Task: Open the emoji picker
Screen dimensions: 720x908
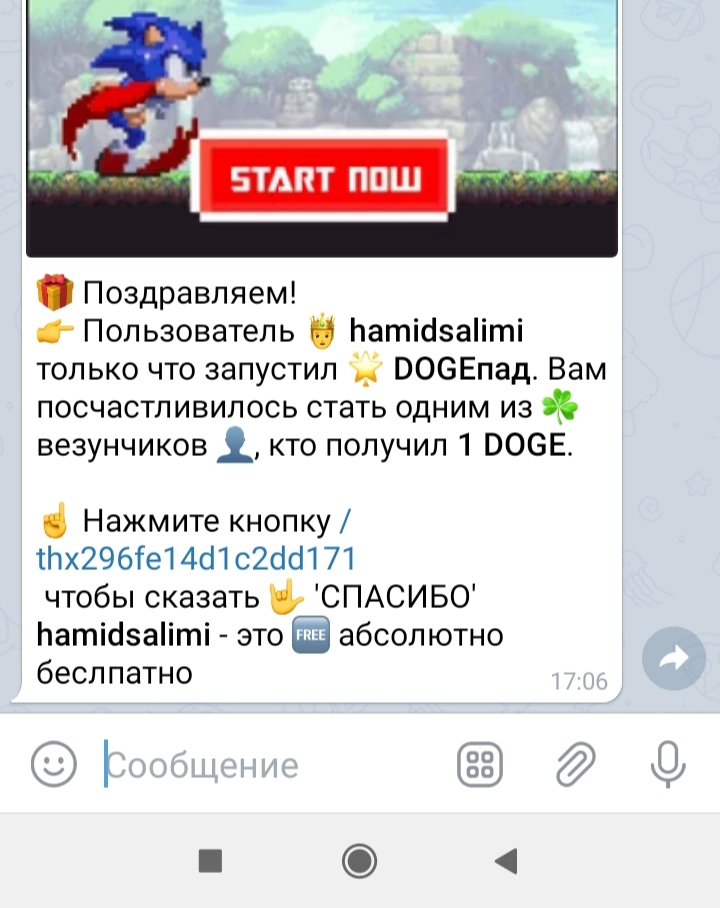Action: tap(54, 766)
